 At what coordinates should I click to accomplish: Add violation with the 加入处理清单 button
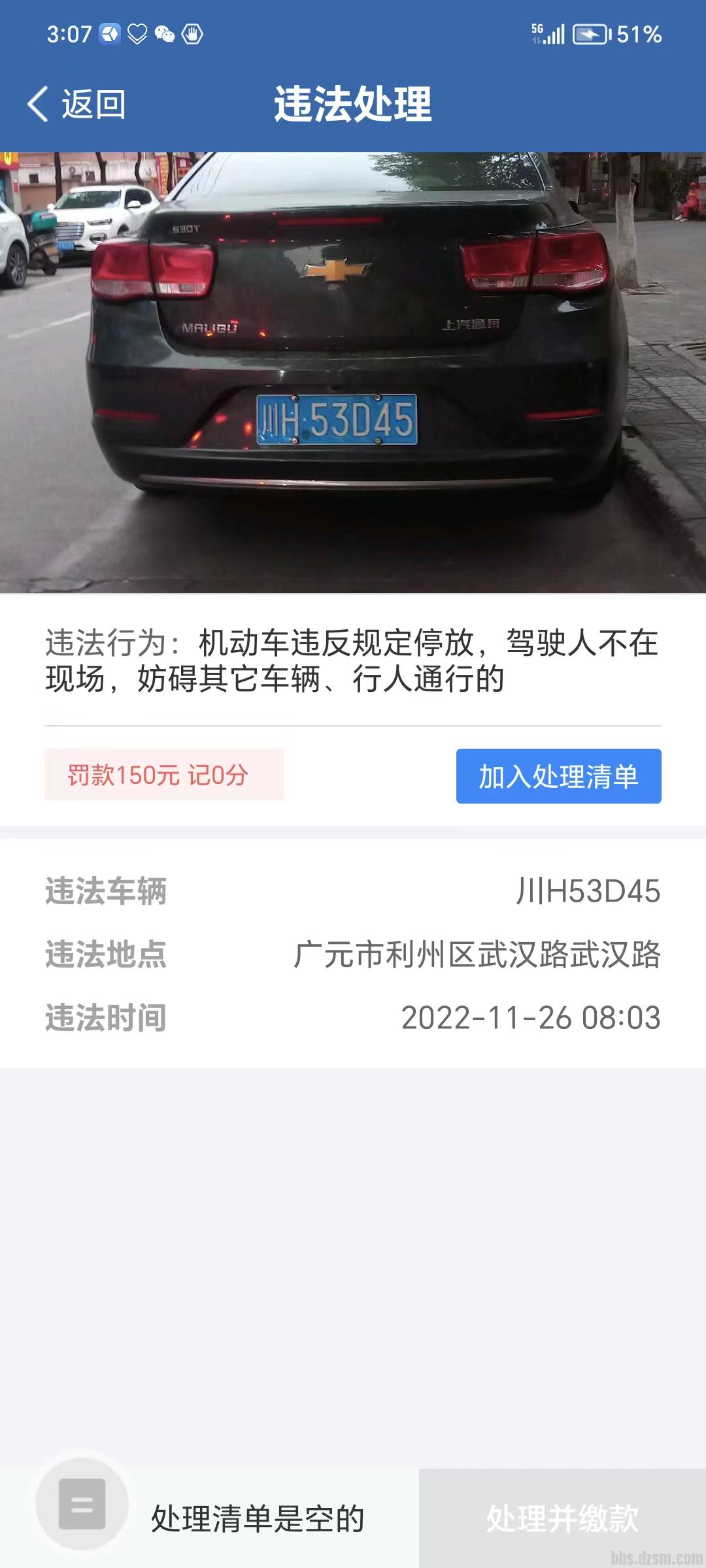click(x=558, y=776)
